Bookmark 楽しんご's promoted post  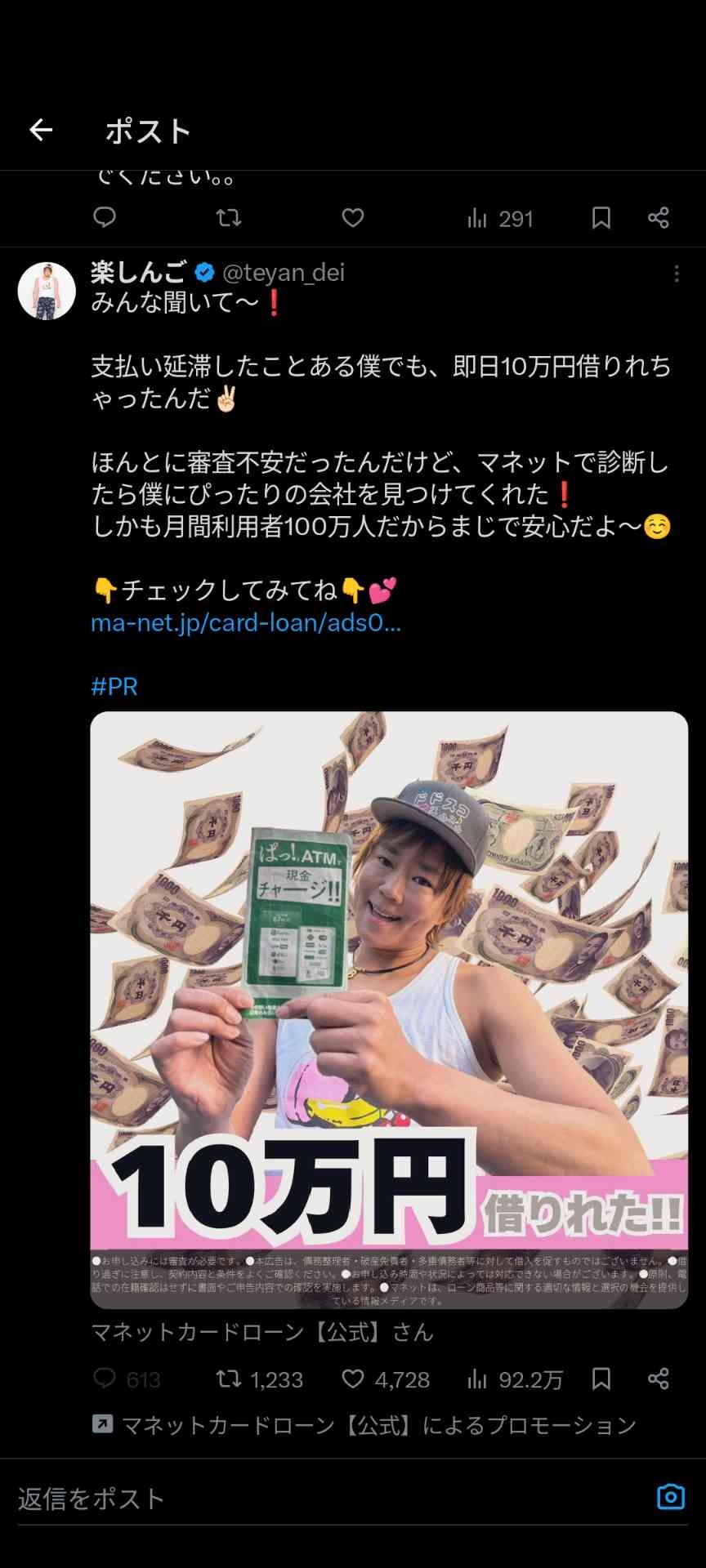click(x=601, y=1379)
